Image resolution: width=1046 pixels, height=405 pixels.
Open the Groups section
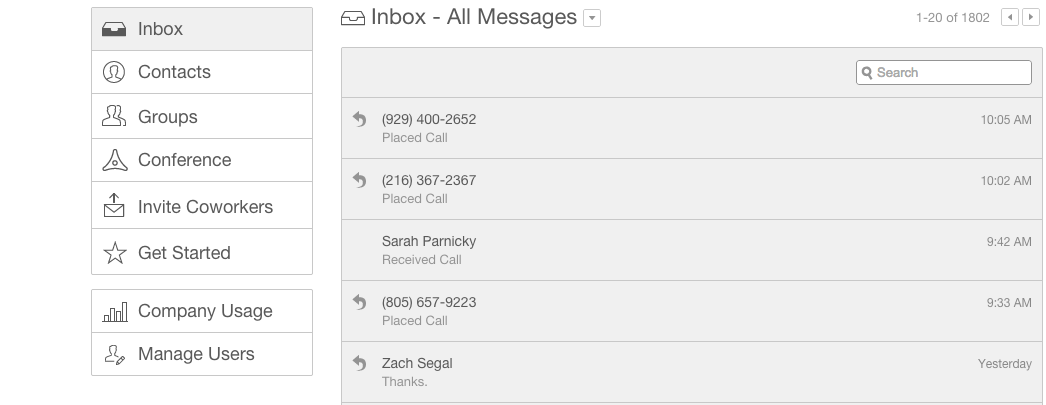201,117
